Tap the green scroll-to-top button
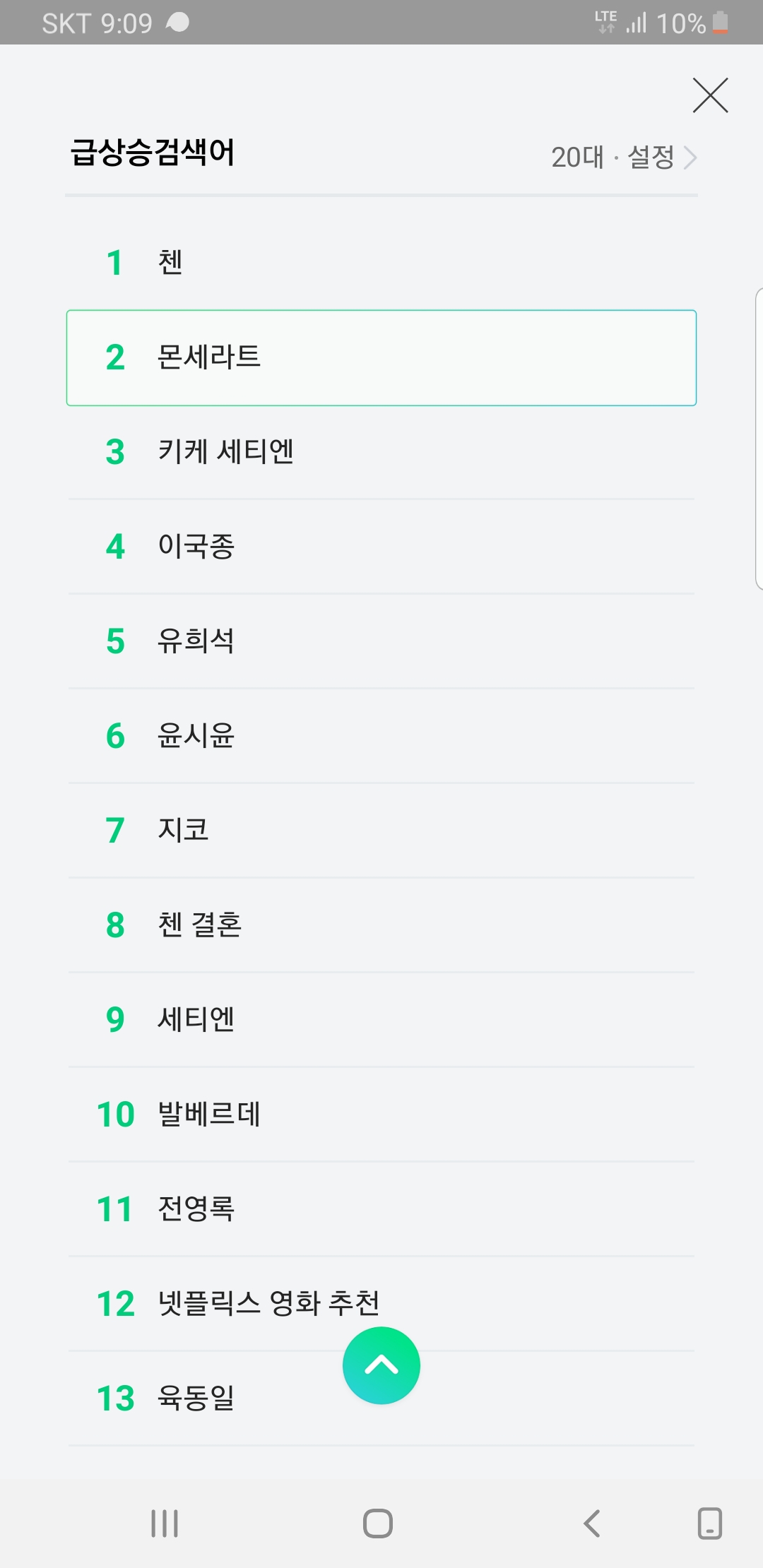763x1568 pixels. click(x=381, y=1365)
